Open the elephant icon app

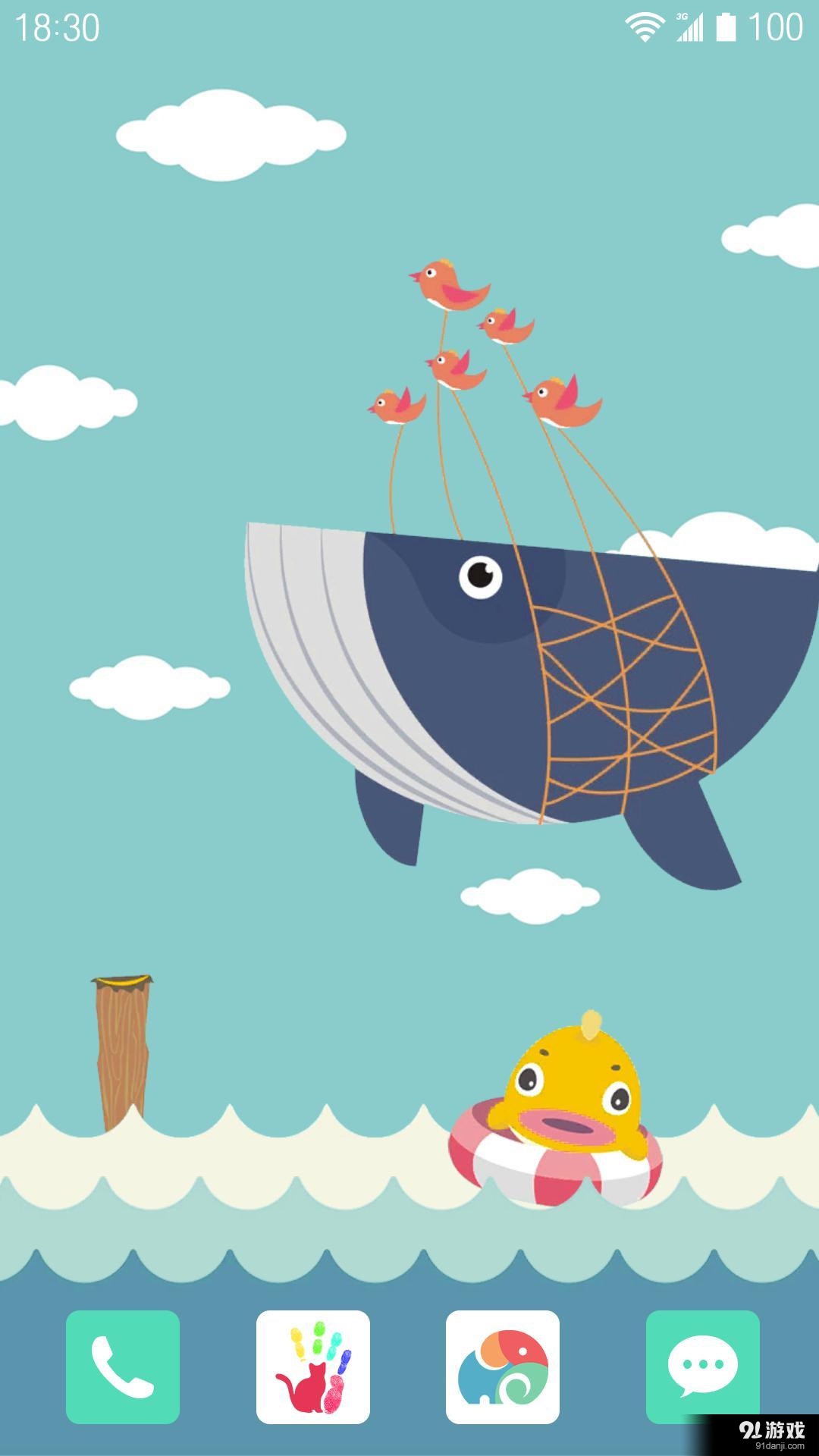502,1367
